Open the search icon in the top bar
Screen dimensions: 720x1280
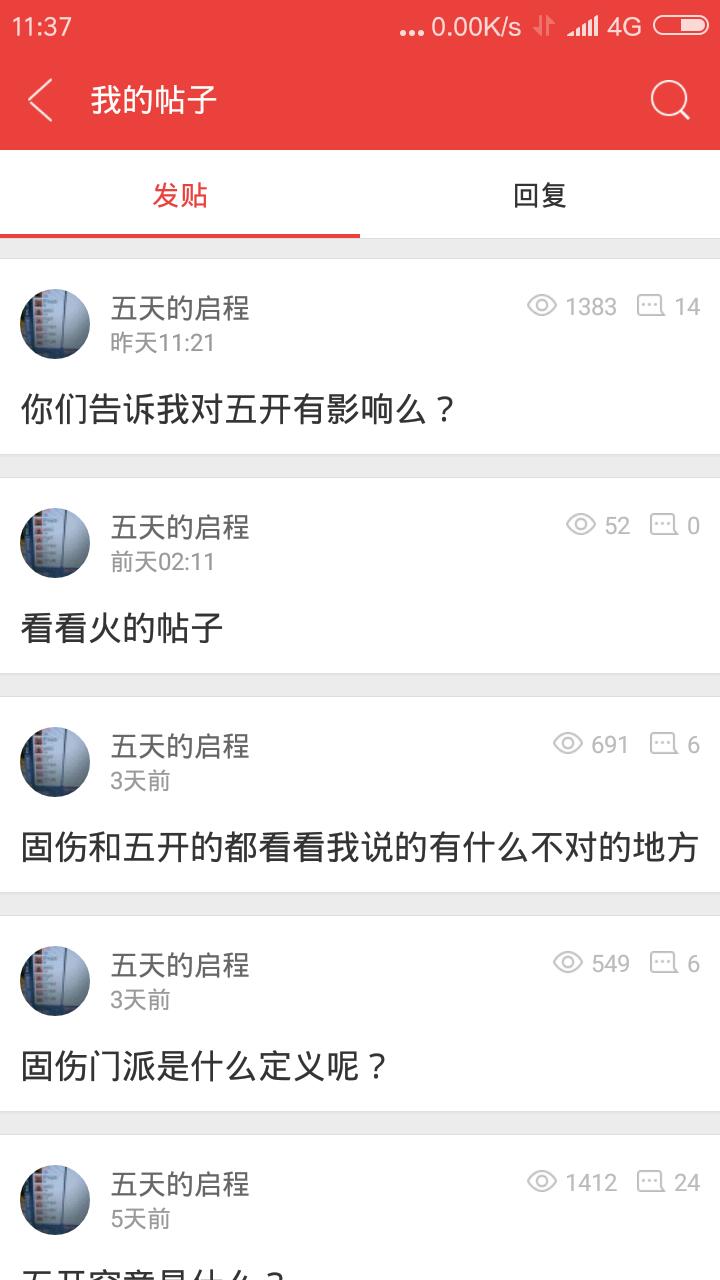point(669,100)
